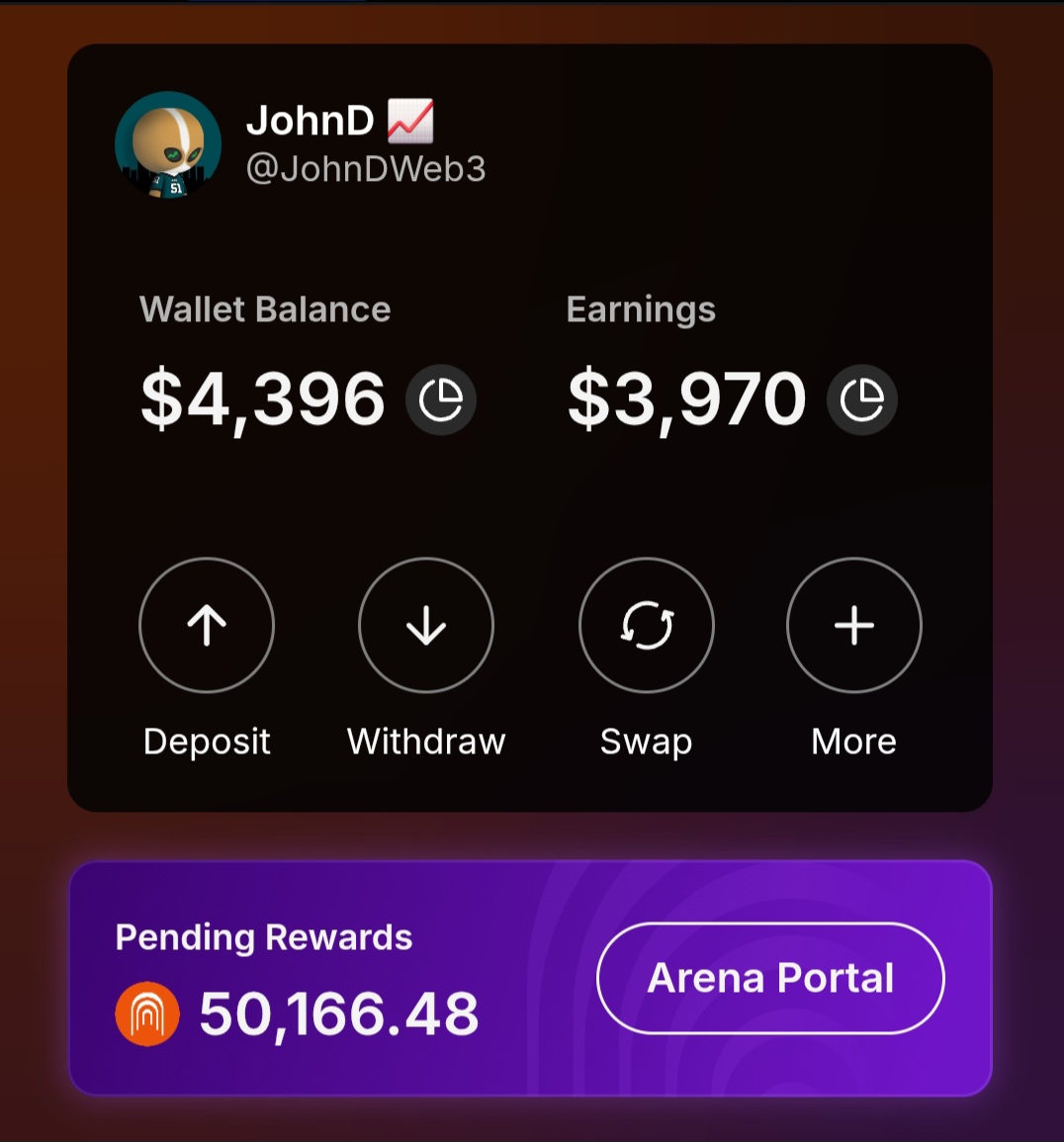
Task: Start a token Swap
Action: pos(646,625)
